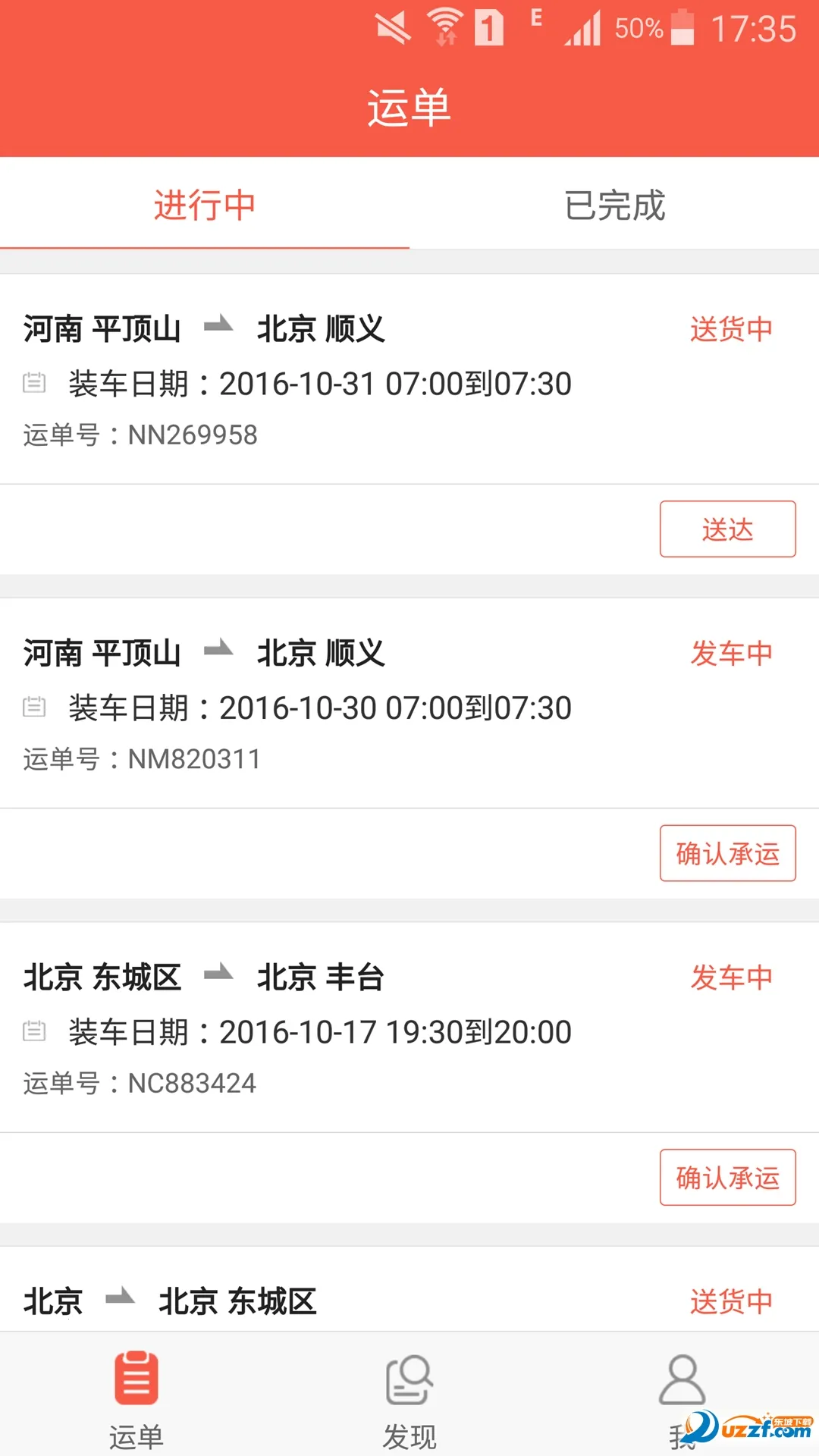
Task: Tap the 送达 button on waybill NN269958
Action: [x=727, y=530]
